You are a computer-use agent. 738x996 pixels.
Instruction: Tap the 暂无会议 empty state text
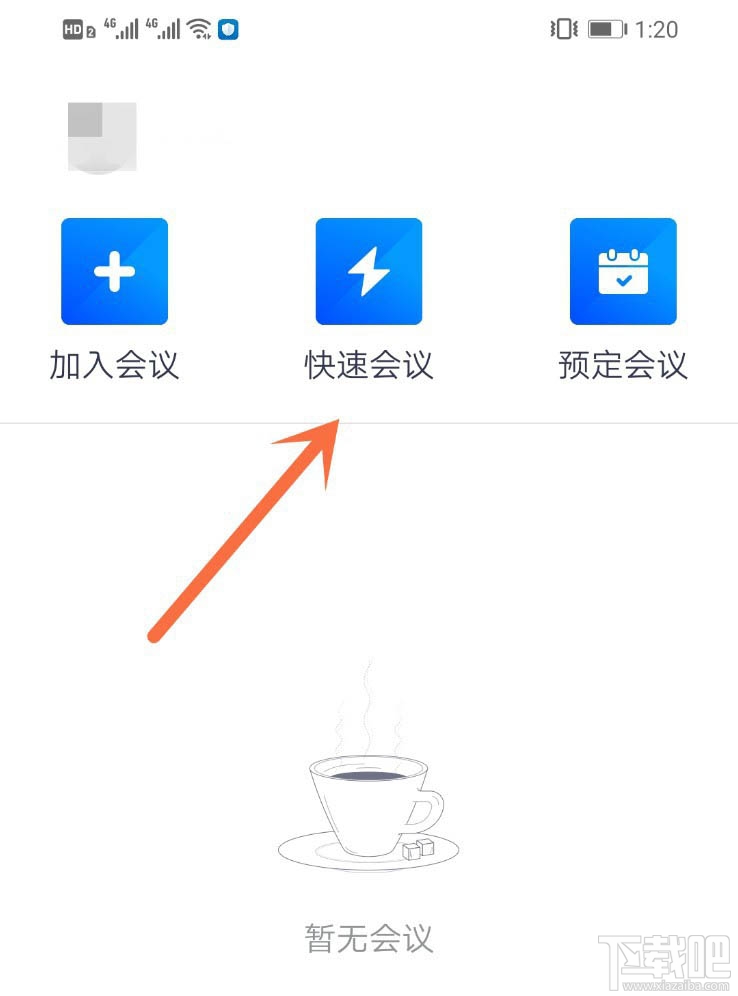tap(369, 938)
